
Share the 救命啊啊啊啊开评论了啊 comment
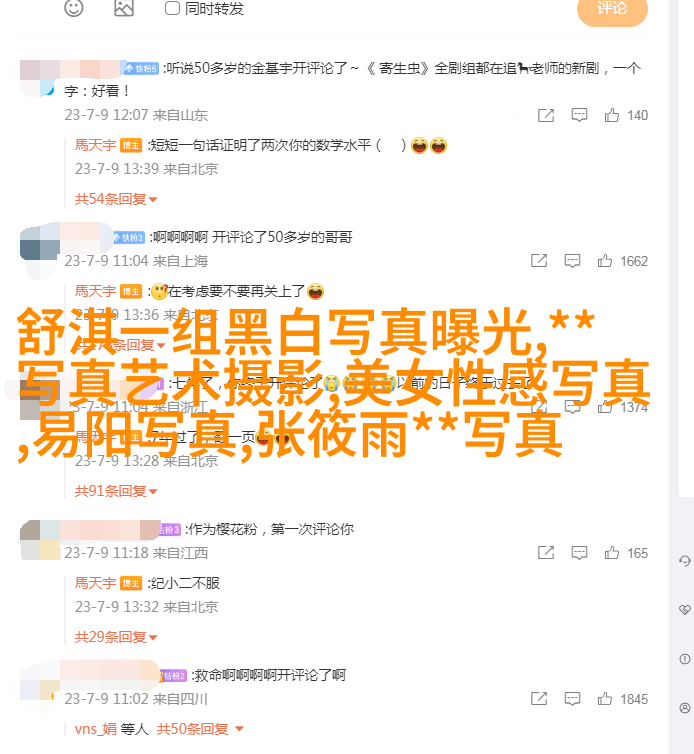[x=540, y=699]
